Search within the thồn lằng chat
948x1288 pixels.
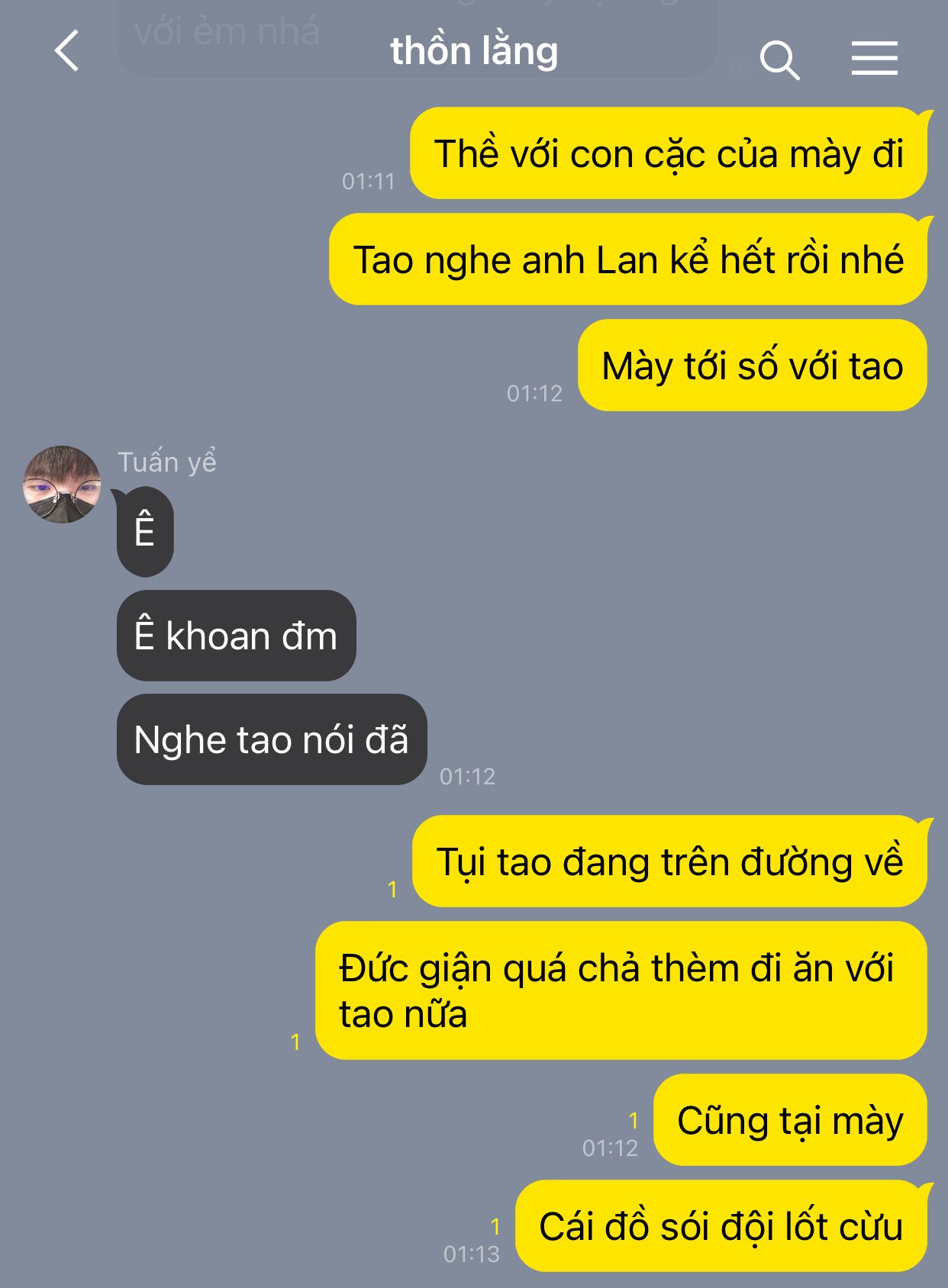point(779,60)
